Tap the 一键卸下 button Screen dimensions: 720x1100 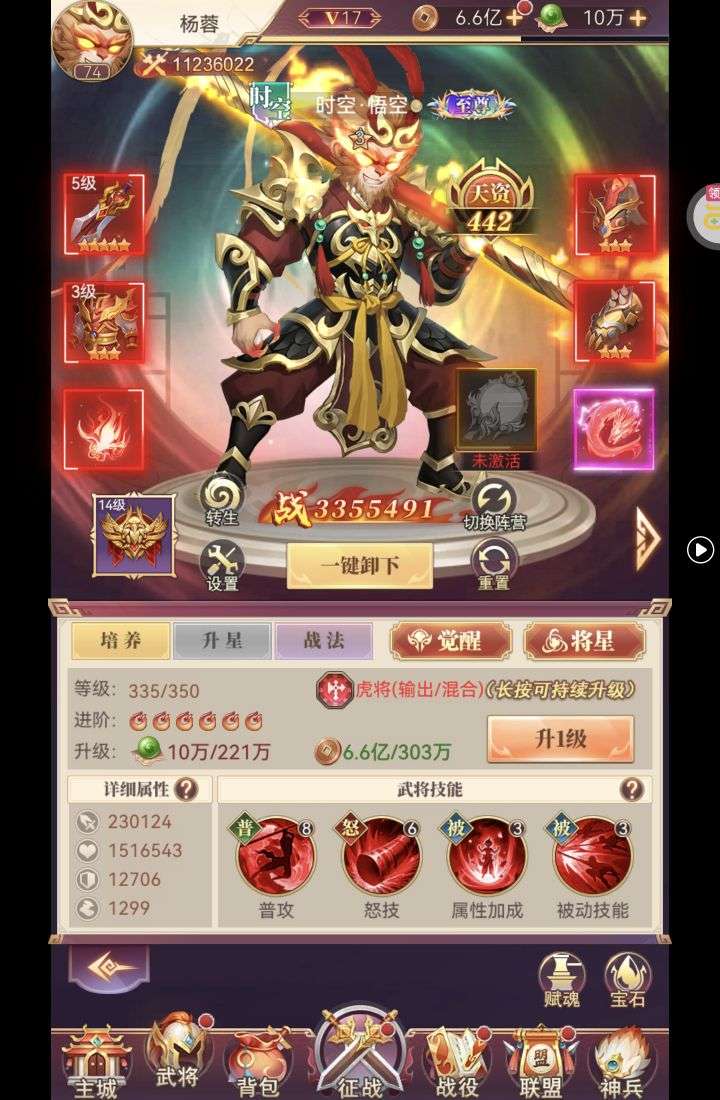click(360, 566)
